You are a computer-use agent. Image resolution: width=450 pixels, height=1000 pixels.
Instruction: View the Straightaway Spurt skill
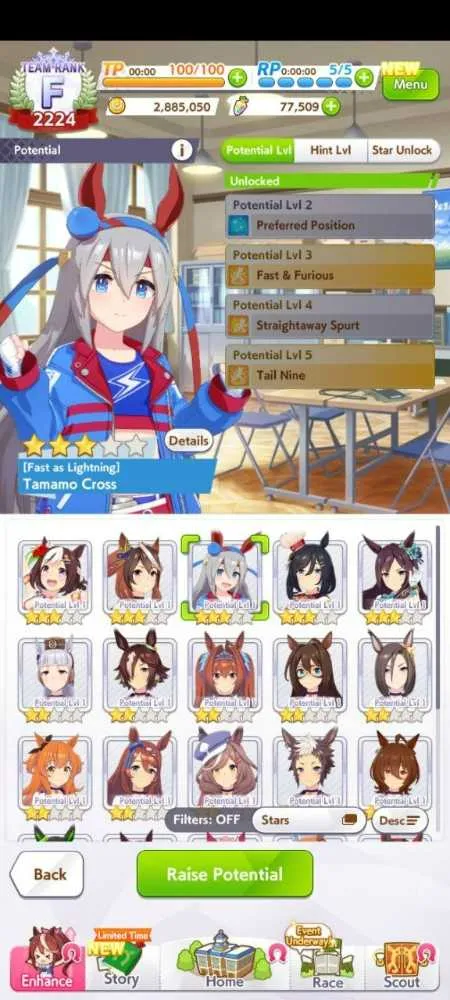[x=330, y=316]
